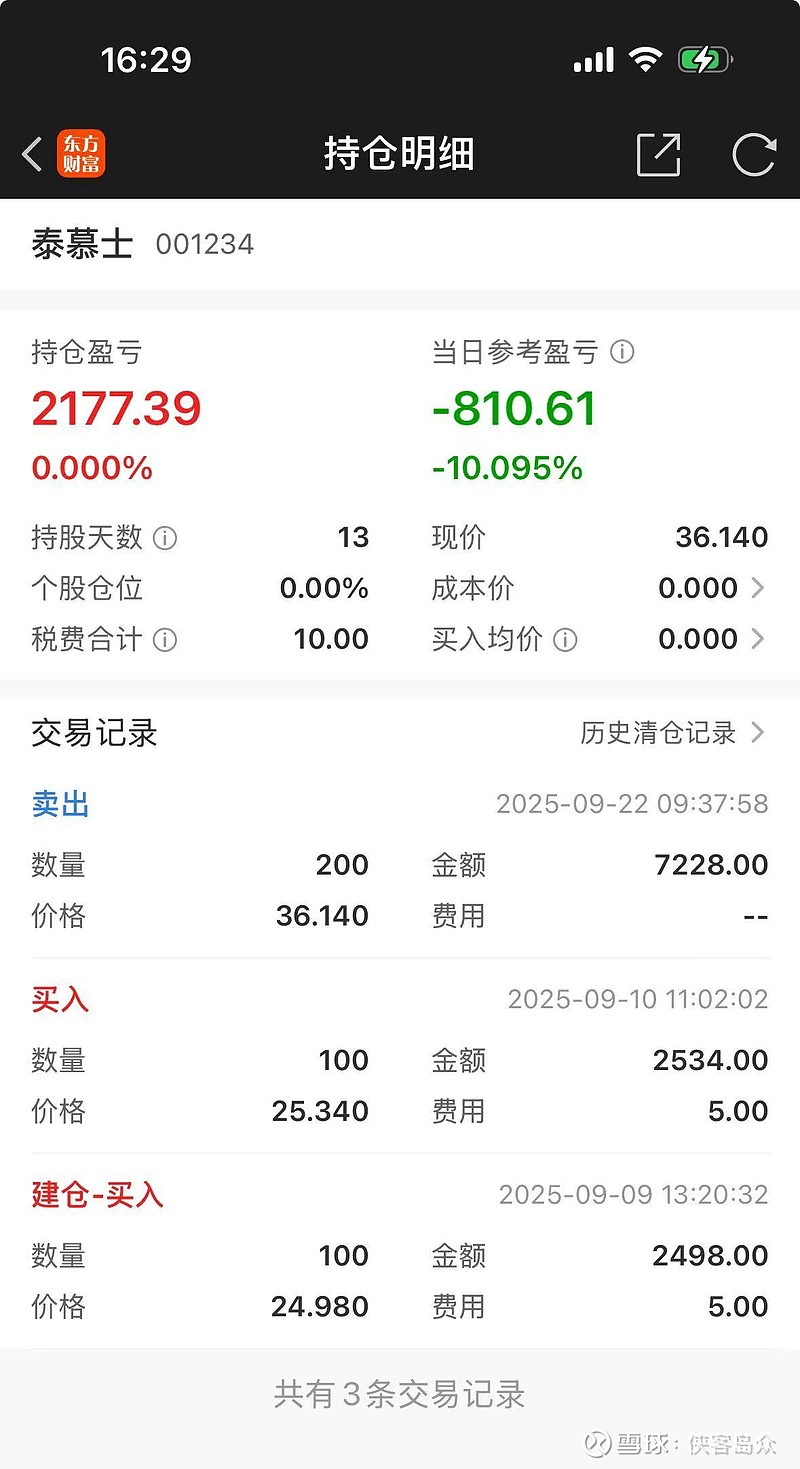Show info about 持股天数
Viewport: 800px width, 1469px height.
click(165, 539)
